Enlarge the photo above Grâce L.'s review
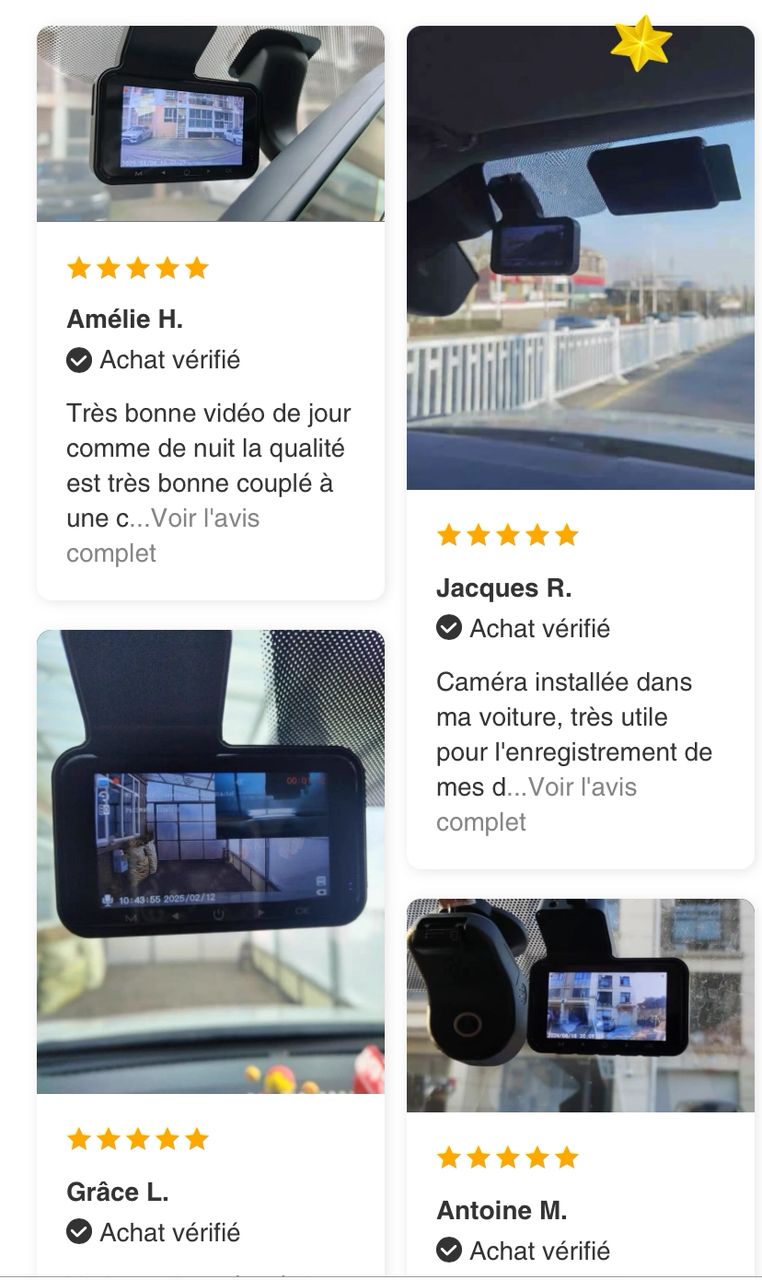The image size is (762, 1280). tap(210, 861)
